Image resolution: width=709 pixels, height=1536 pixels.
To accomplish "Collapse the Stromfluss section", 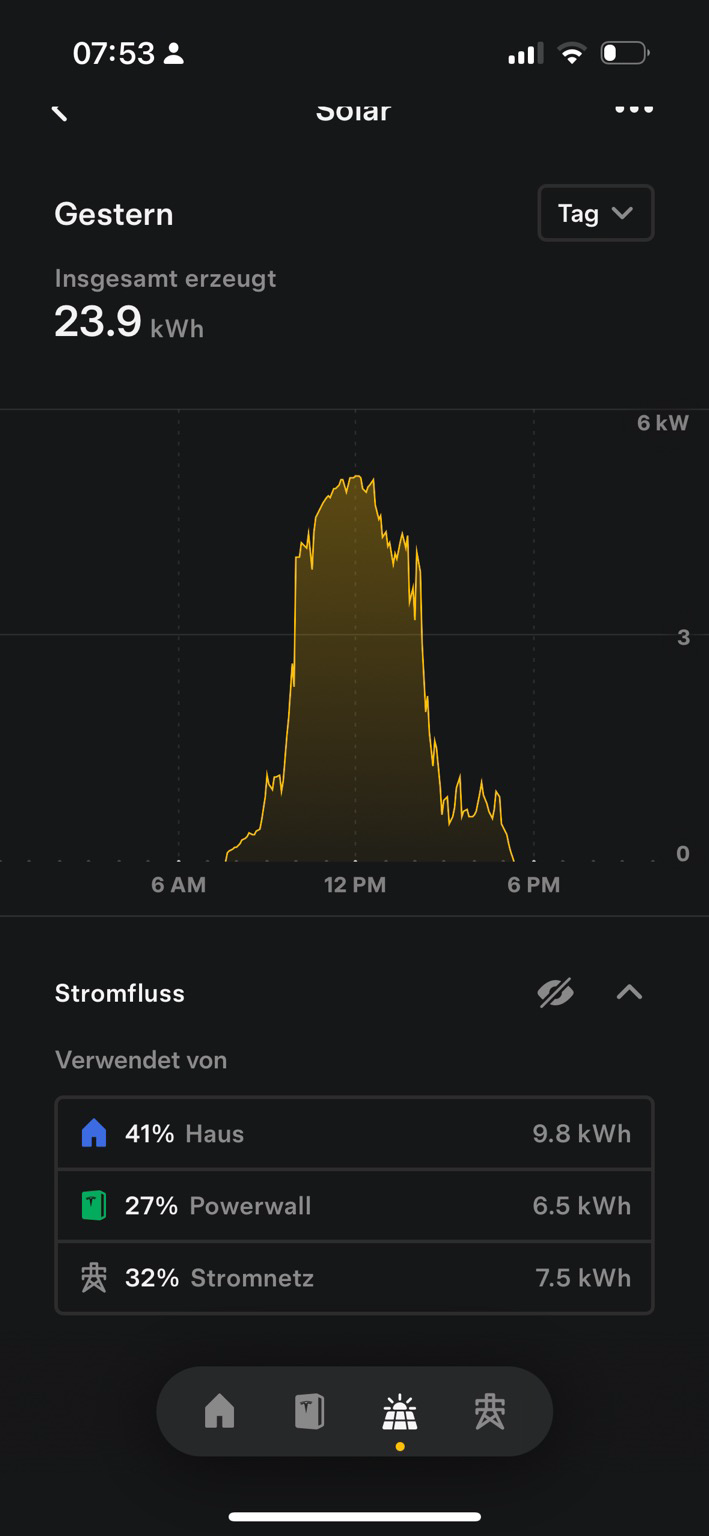I will tap(629, 993).
